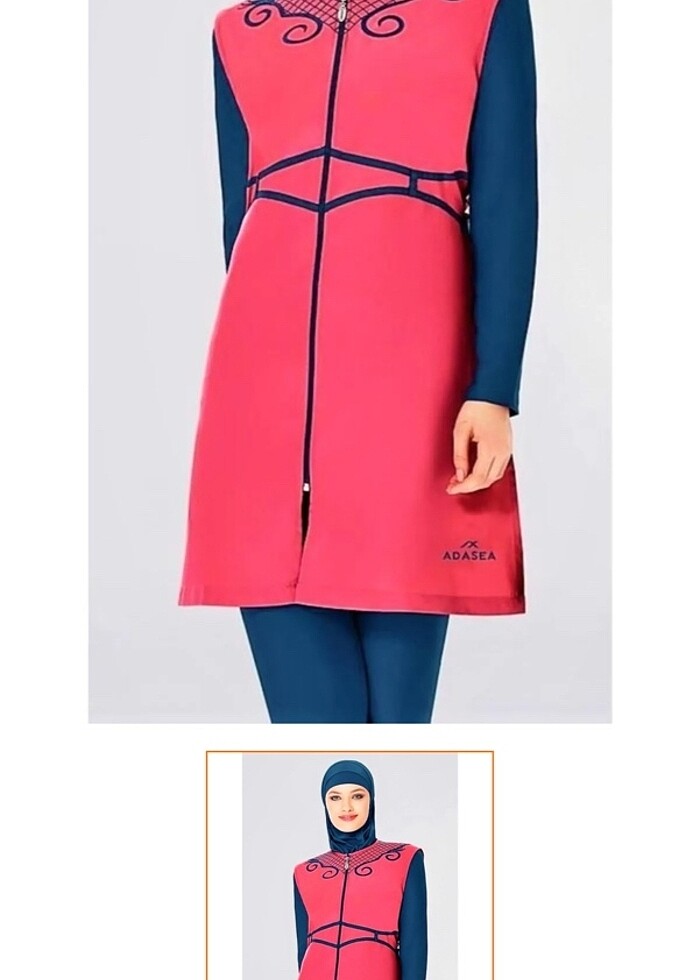Image resolution: width=700 pixels, height=980 pixels.
Task: Open the large pink swimsuit product image
Action: 350,360
